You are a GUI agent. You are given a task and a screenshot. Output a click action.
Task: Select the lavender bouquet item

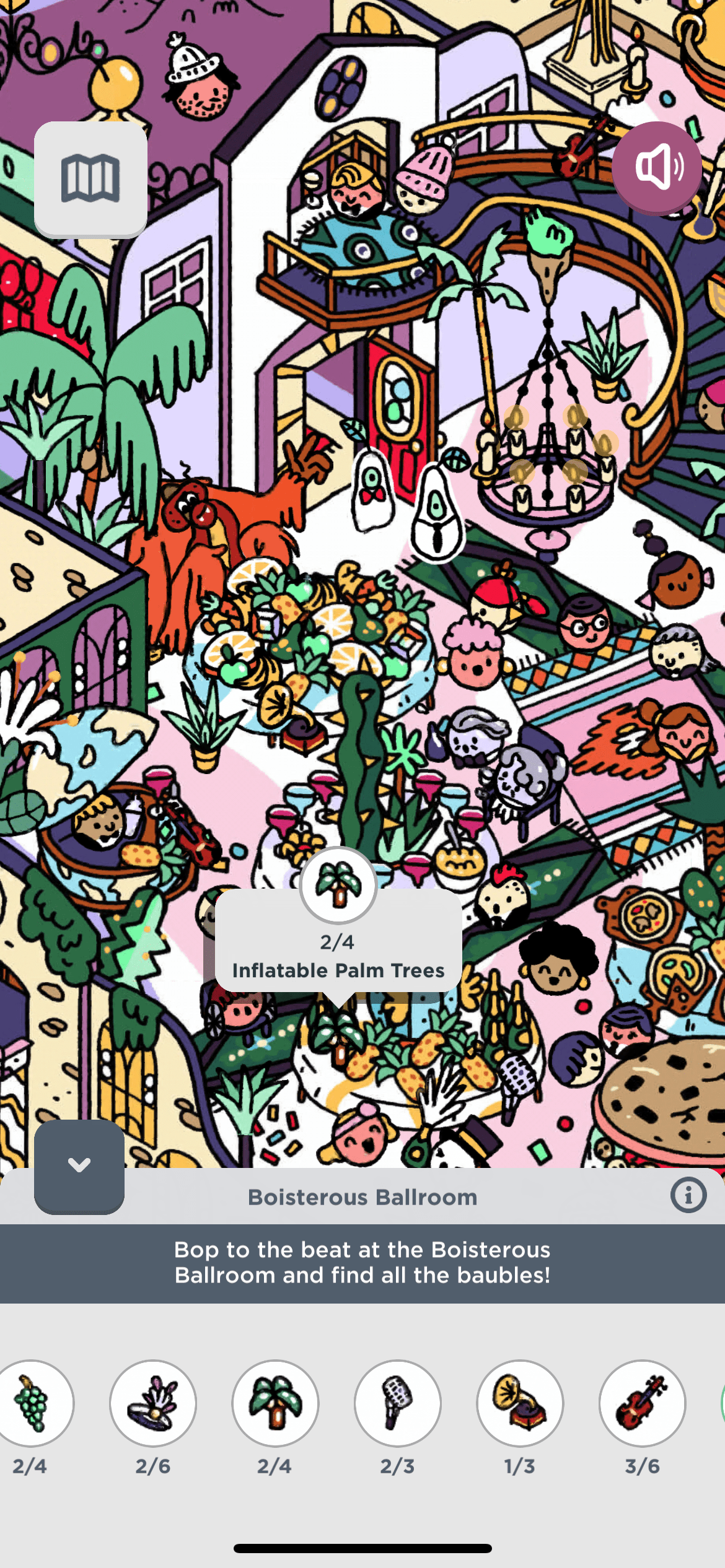pyautogui.click(x=153, y=1403)
